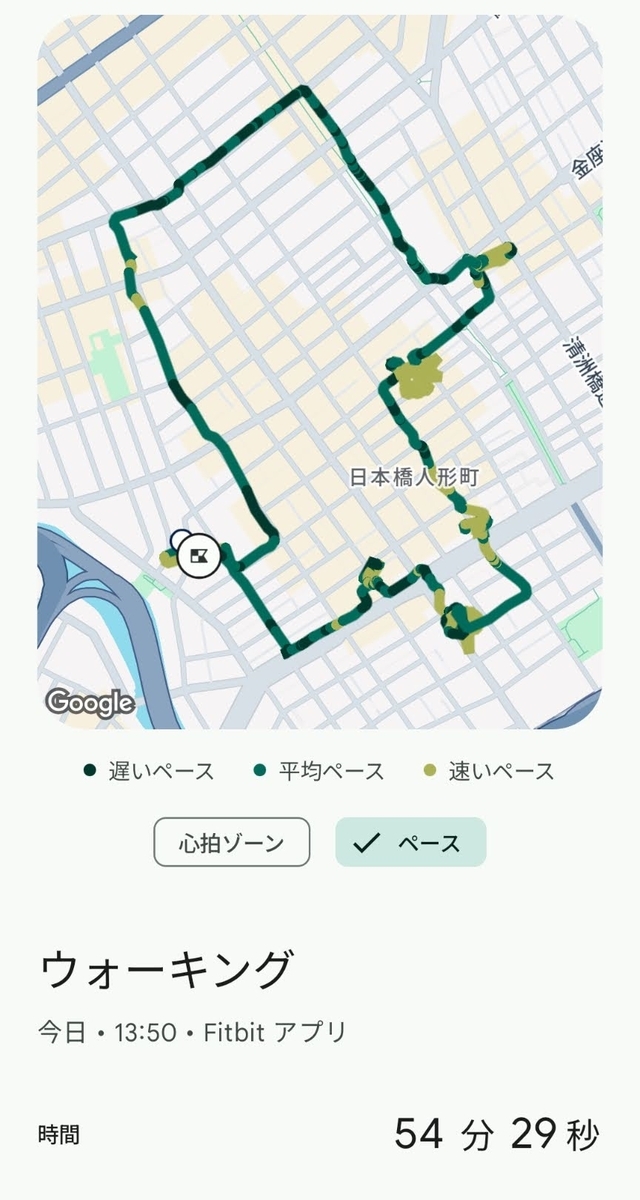The width and height of the screenshot is (640, 1200).
Task: Switch to the 心拍ゾーン view
Action: tap(232, 842)
